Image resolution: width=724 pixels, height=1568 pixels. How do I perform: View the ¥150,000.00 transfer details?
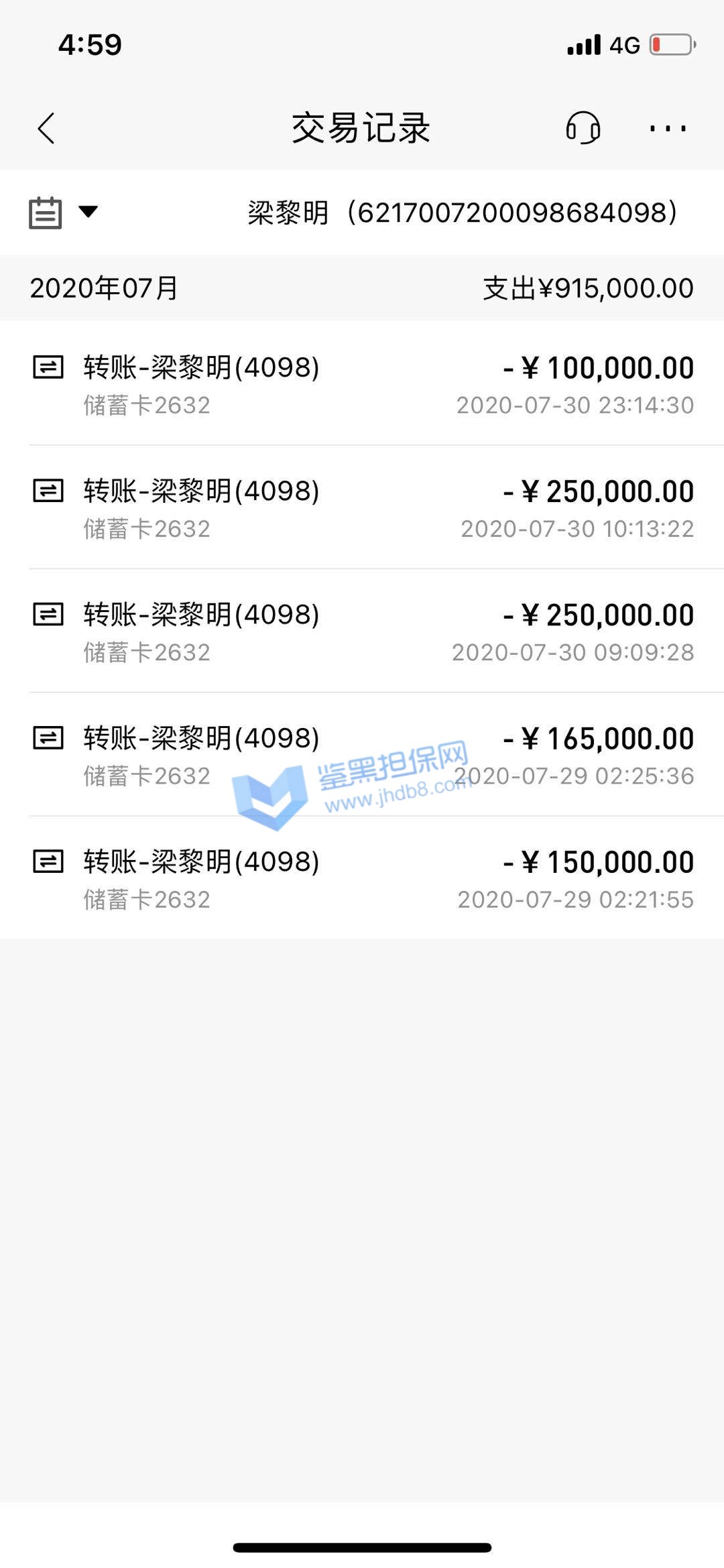pyautogui.click(x=362, y=878)
